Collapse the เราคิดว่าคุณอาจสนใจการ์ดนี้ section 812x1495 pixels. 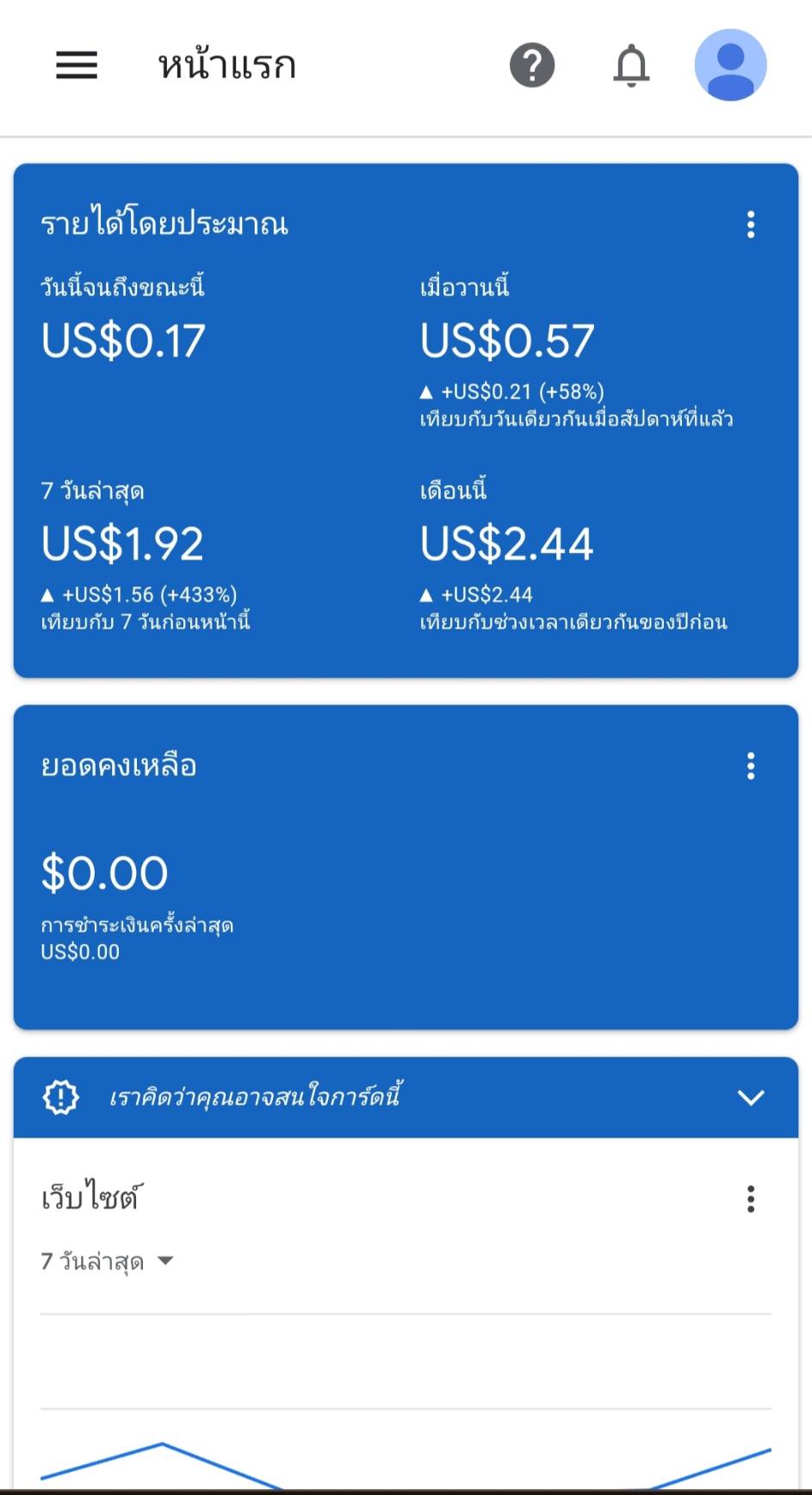coord(751,1097)
